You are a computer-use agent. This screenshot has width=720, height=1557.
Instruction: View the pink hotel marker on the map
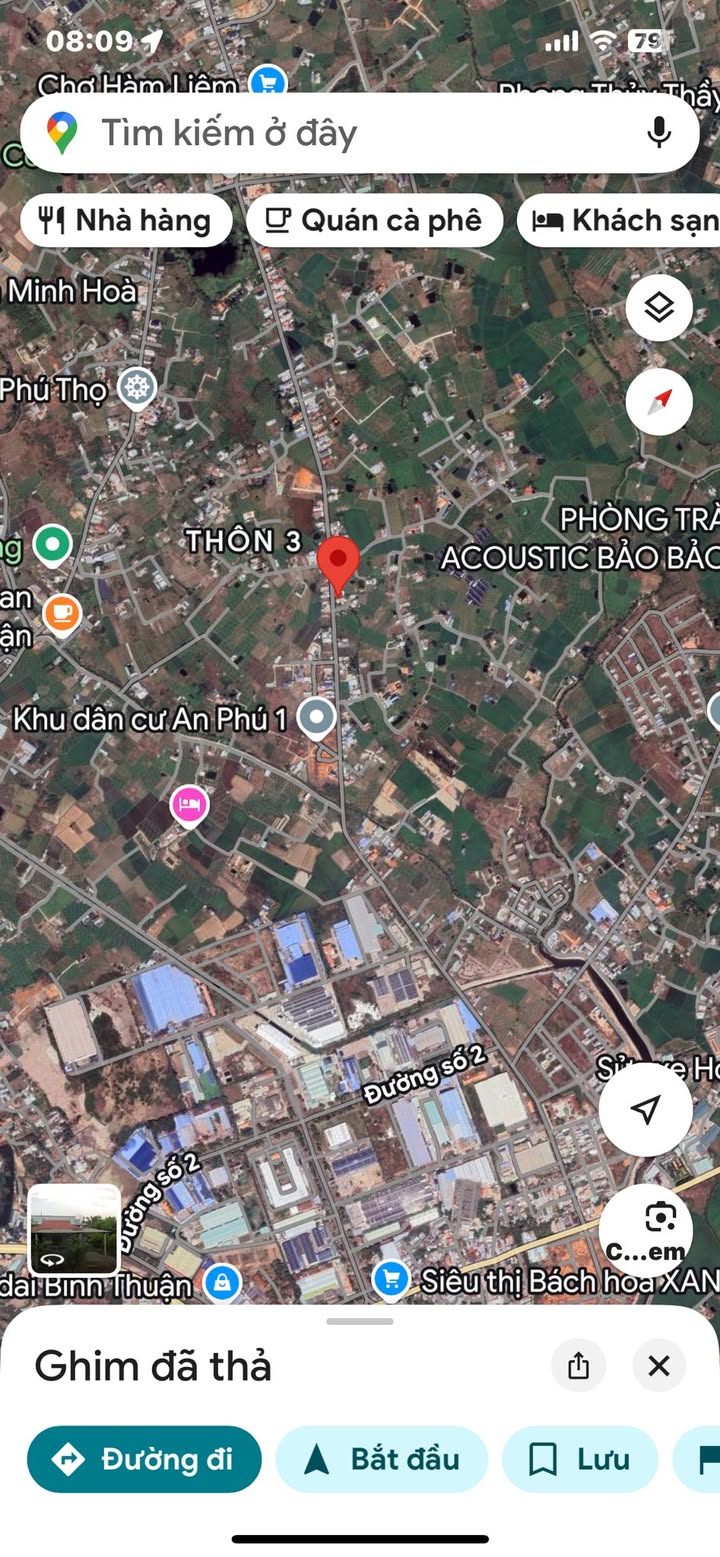[189, 804]
